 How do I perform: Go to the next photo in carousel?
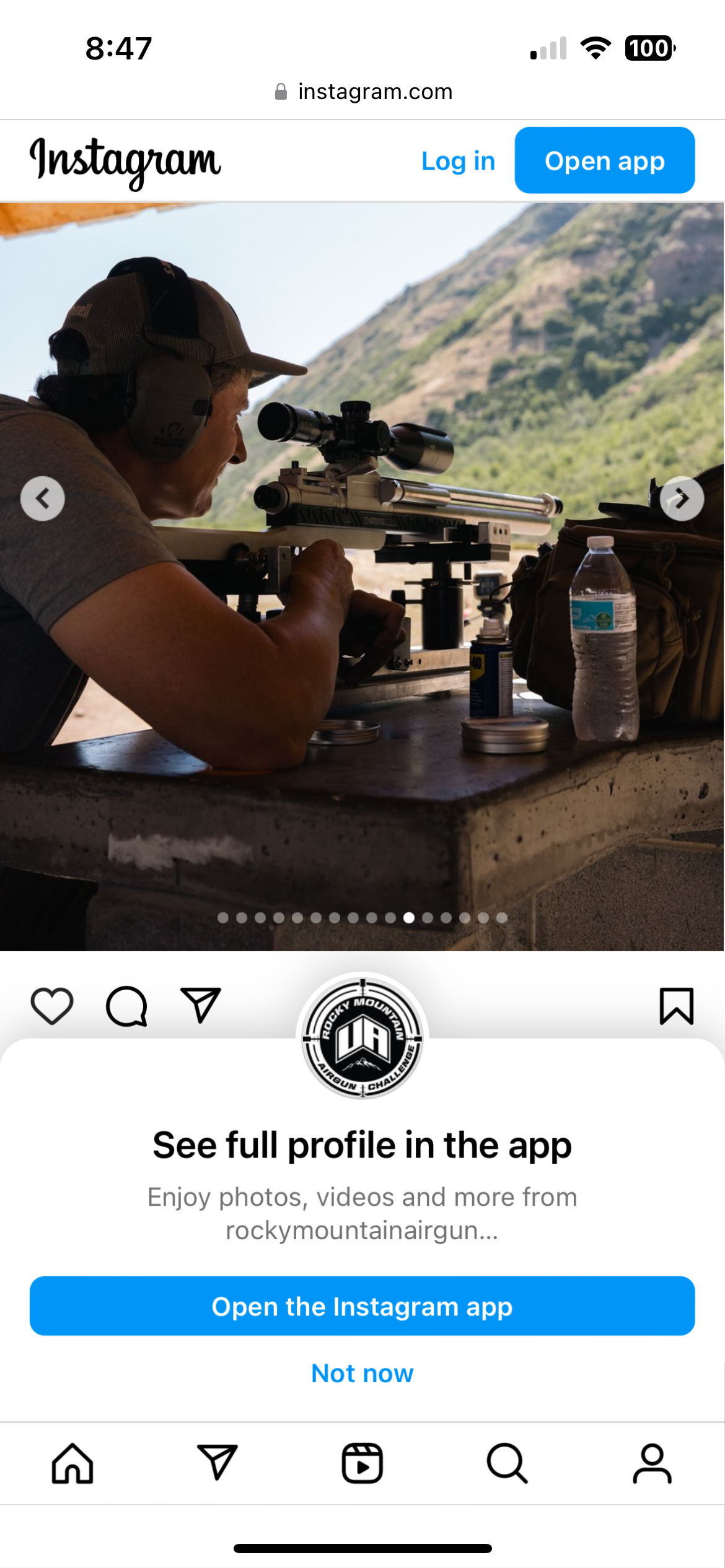(x=682, y=499)
